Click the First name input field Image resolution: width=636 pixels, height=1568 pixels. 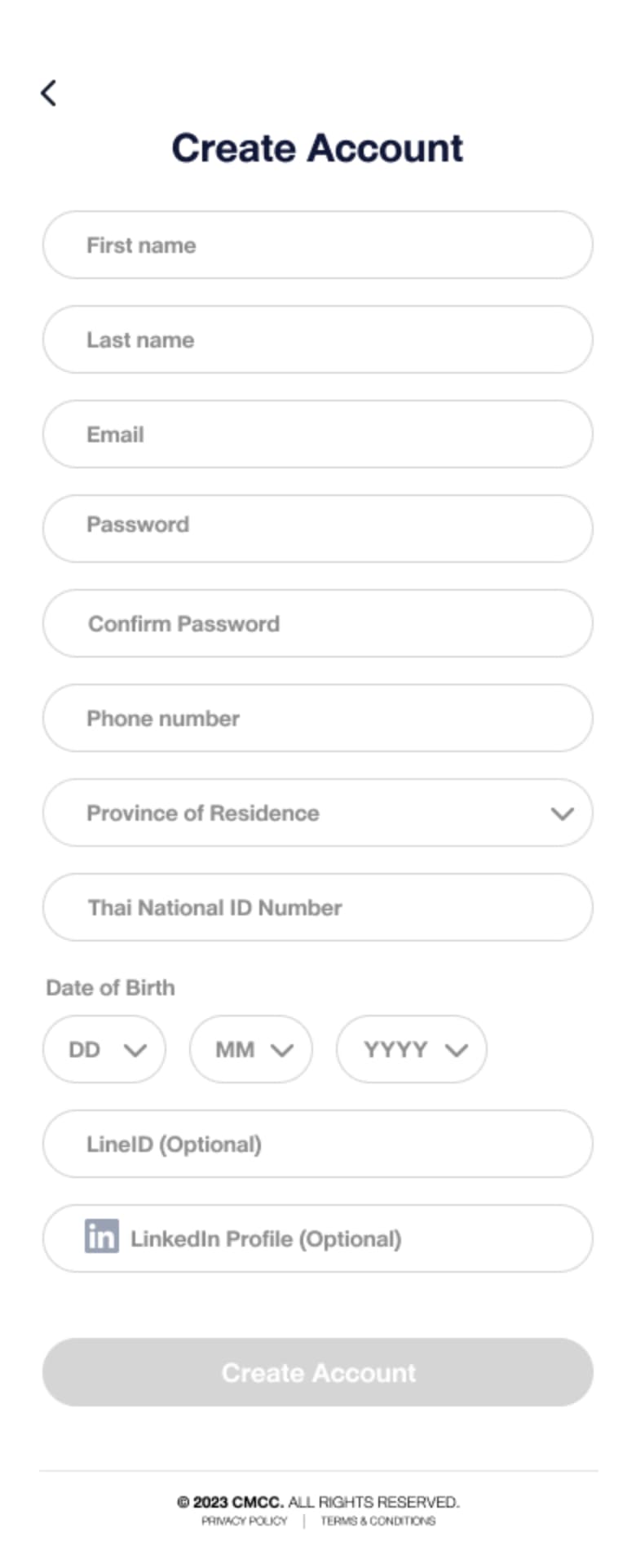point(318,245)
